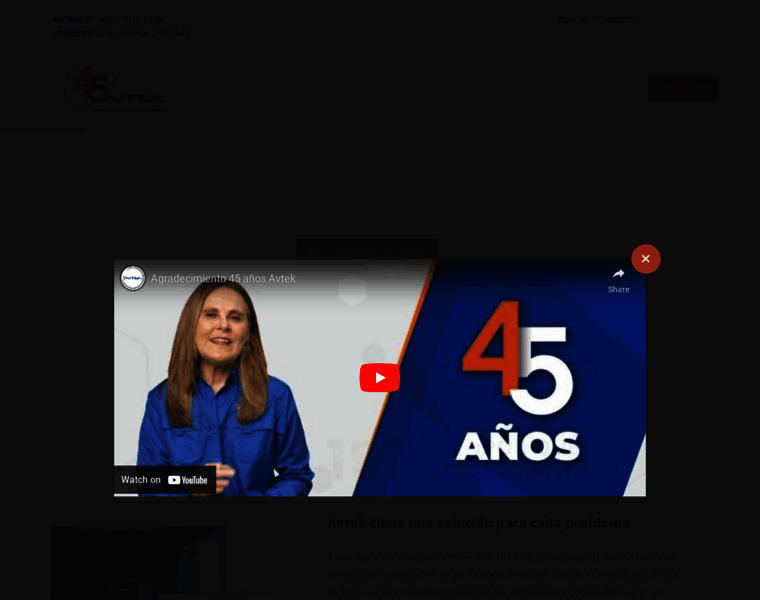Open the video title Agradecimiento 45 años Avtek

click(x=223, y=279)
